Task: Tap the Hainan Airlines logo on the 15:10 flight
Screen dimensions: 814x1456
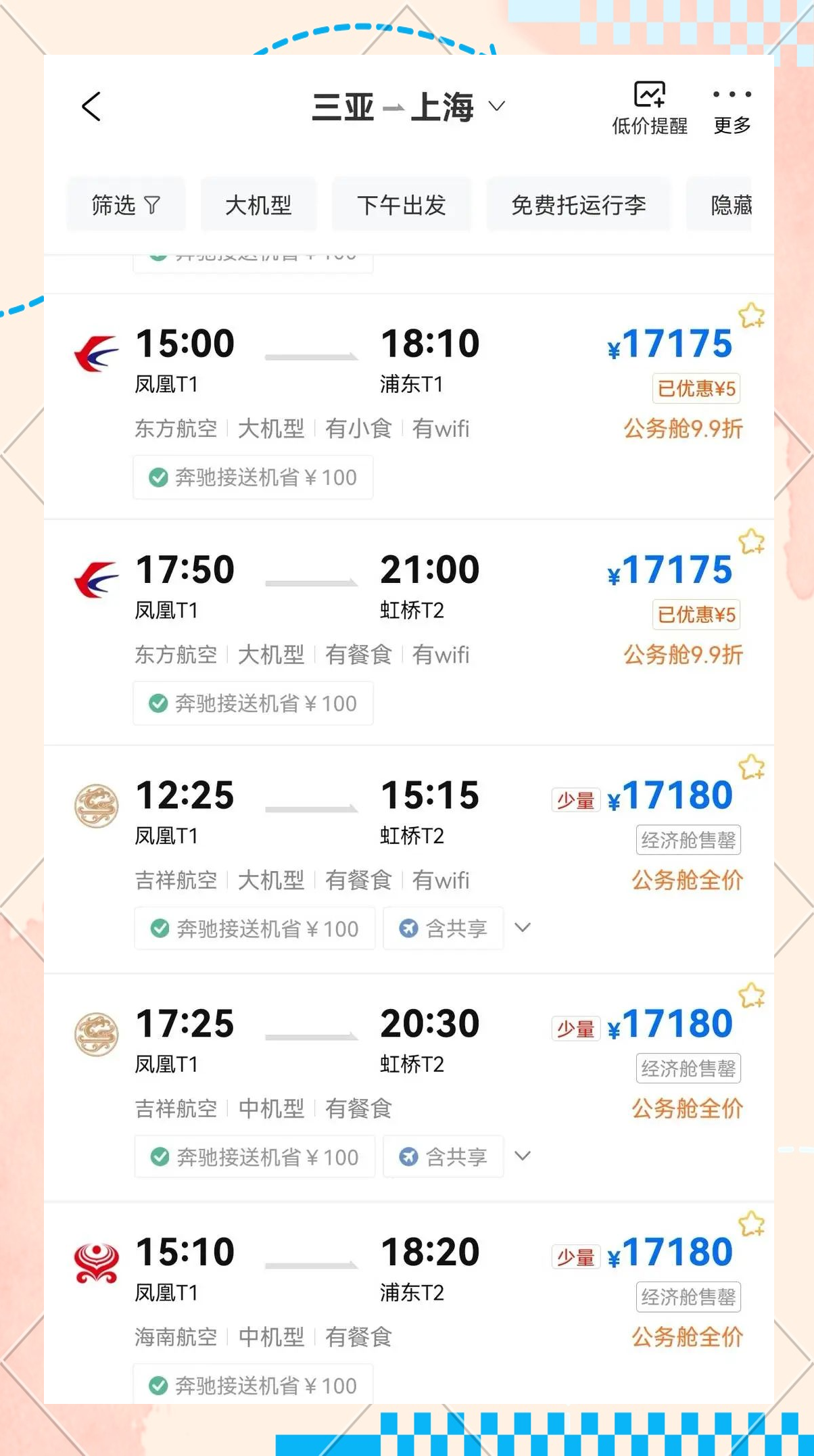Action: pyautogui.click(x=97, y=1262)
